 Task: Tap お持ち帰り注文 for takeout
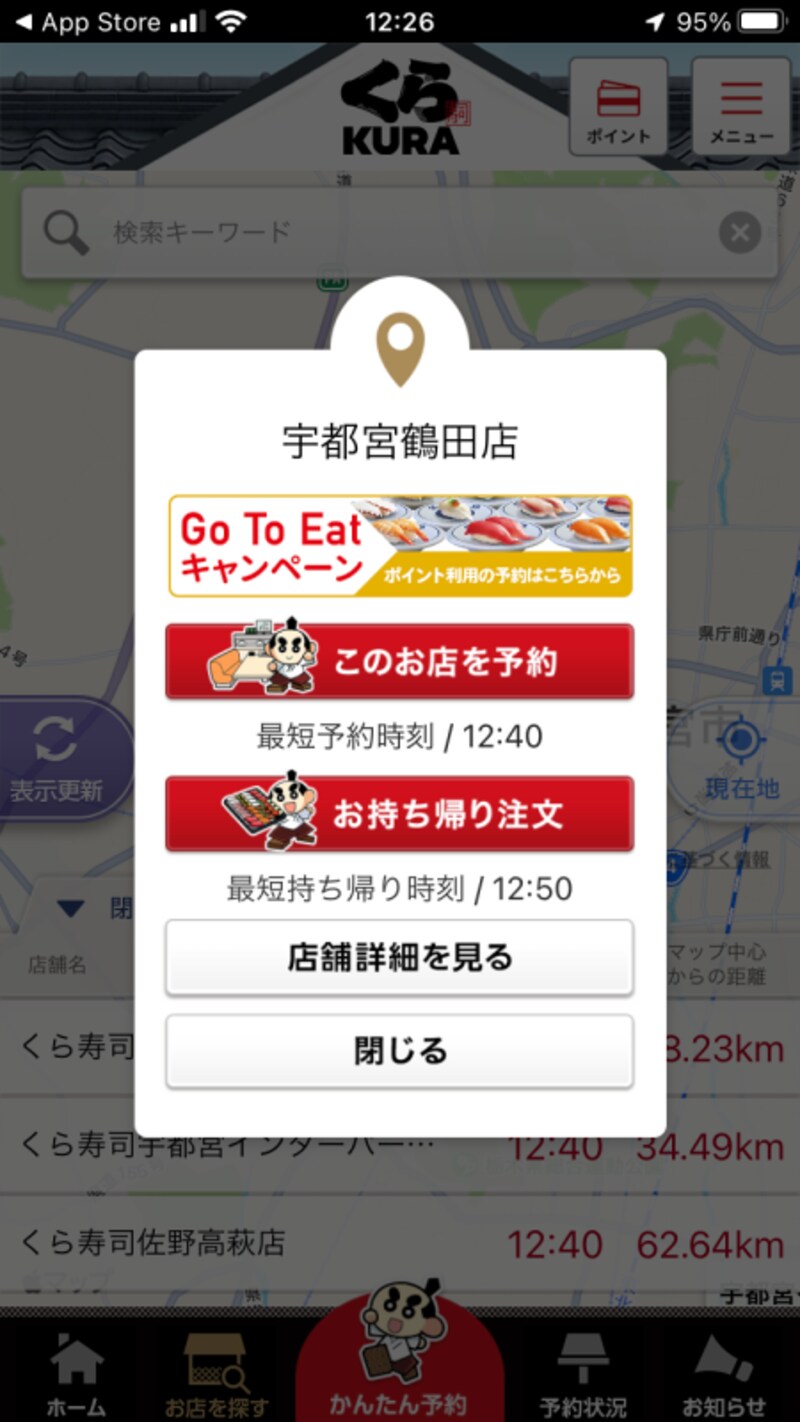click(x=400, y=812)
